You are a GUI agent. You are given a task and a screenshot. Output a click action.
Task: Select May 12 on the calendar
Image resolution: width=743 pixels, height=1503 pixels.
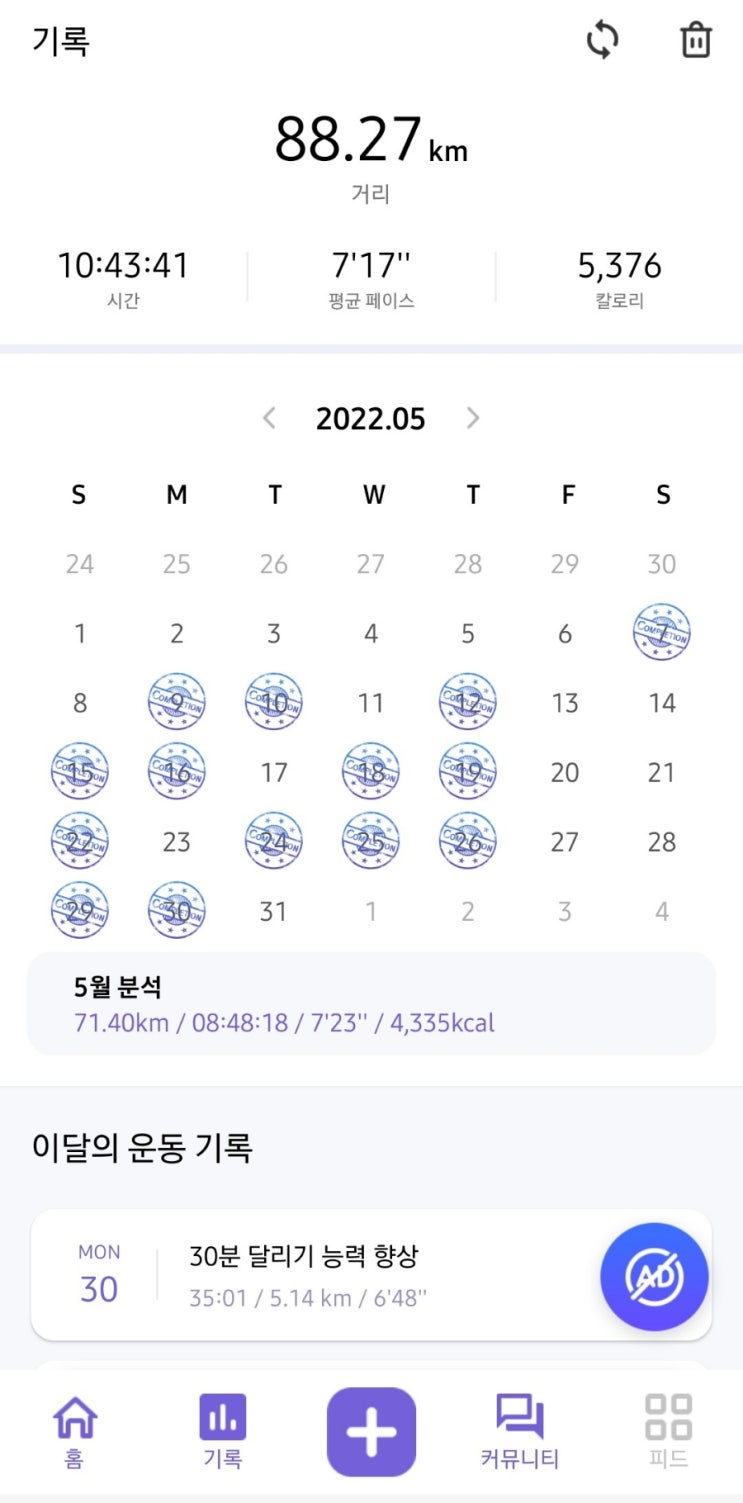pyautogui.click(x=468, y=702)
